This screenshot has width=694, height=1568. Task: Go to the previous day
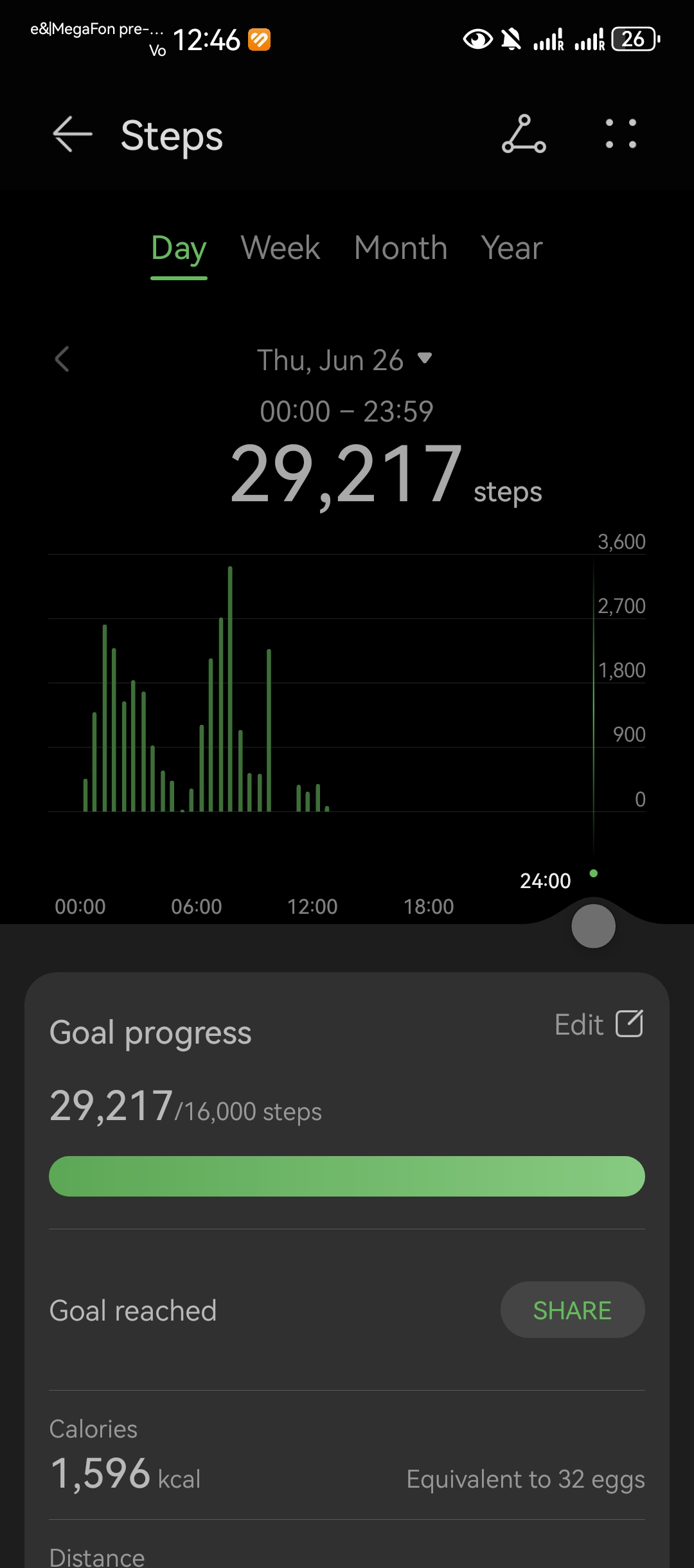click(62, 359)
